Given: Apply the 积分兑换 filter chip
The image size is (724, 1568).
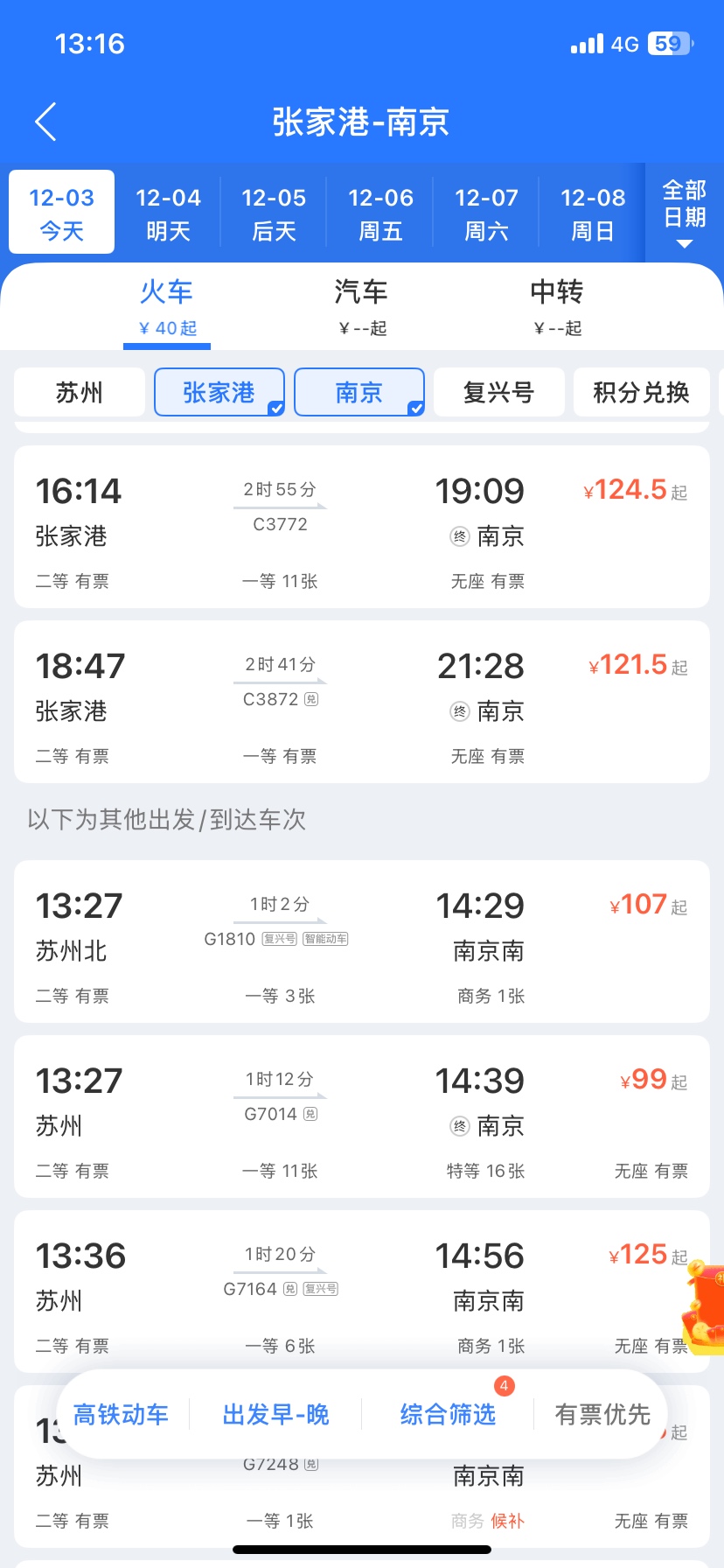Looking at the screenshot, I should click(x=641, y=392).
